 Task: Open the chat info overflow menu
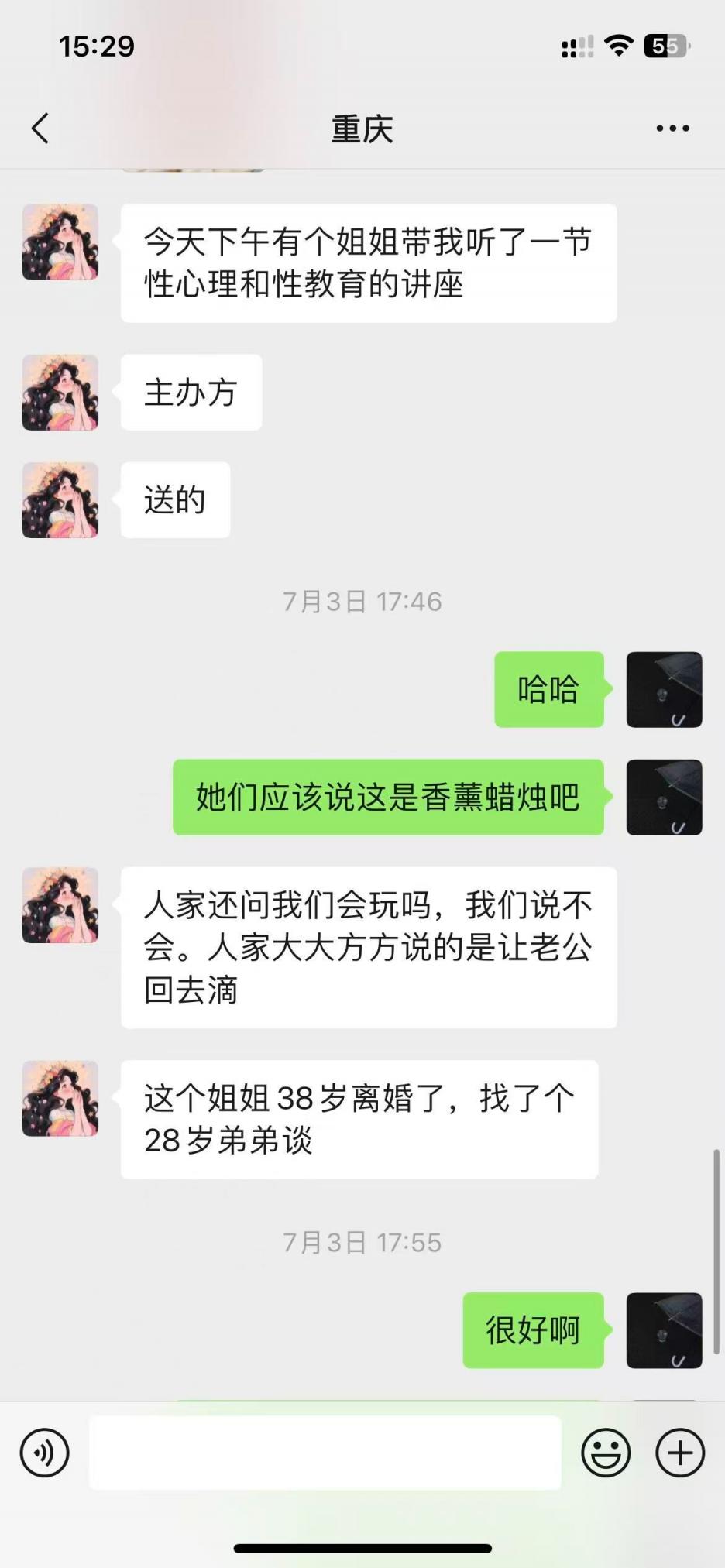pos(672,129)
